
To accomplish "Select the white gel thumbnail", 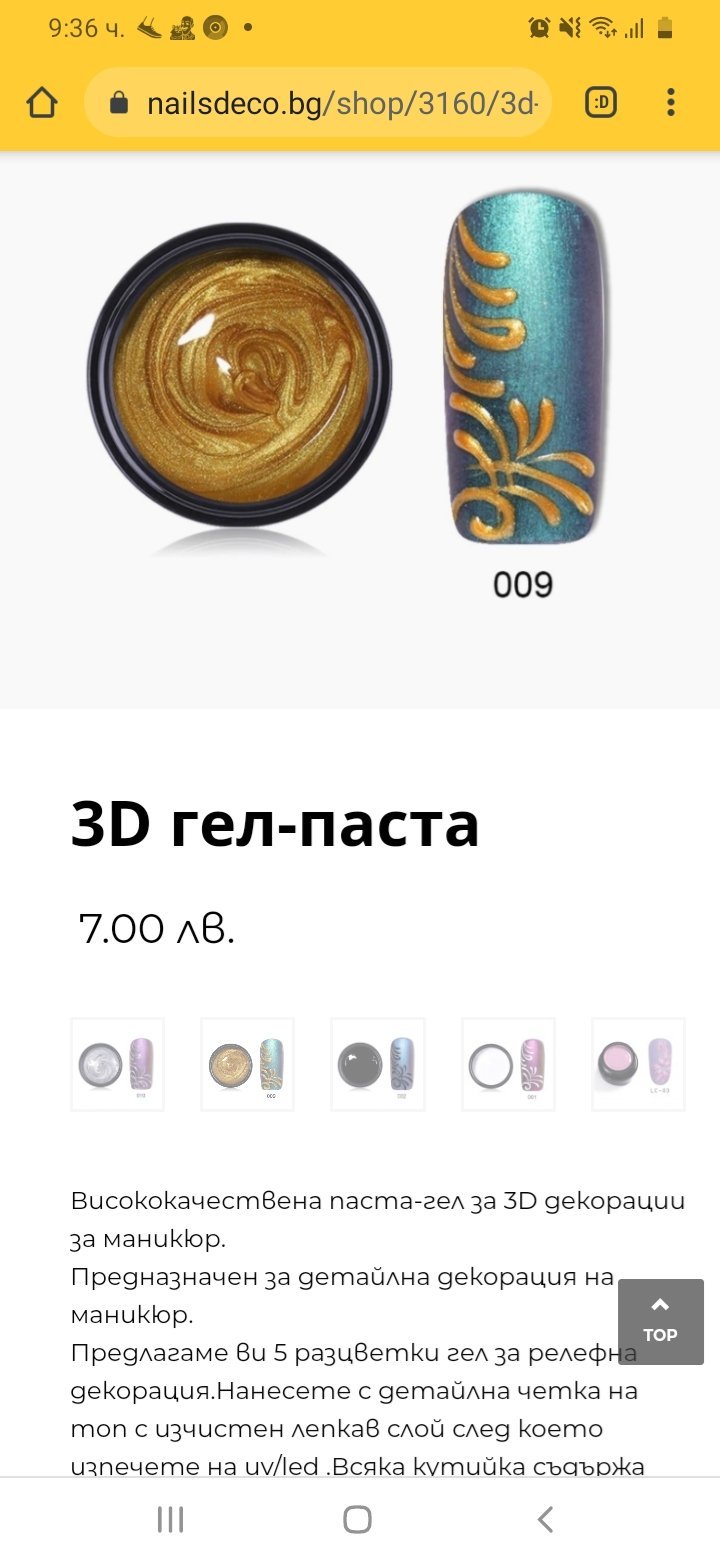I will click(x=508, y=1065).
